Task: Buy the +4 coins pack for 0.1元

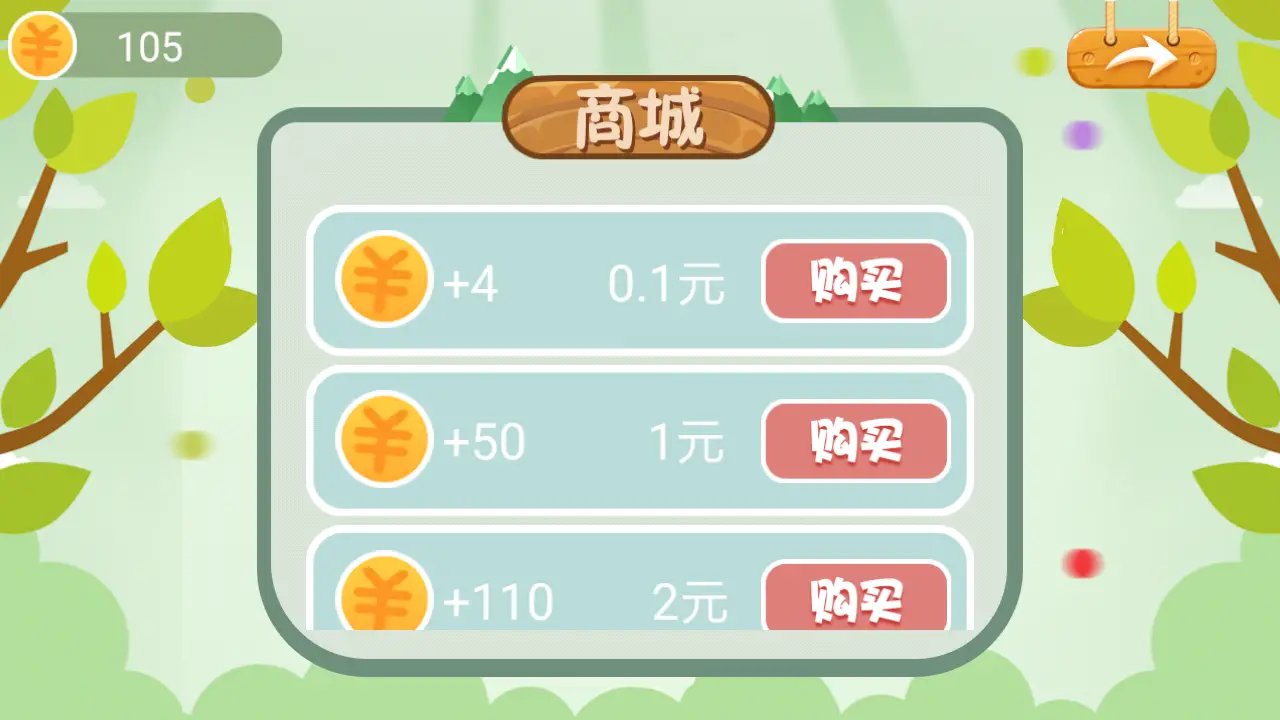Action: (856, 281)
